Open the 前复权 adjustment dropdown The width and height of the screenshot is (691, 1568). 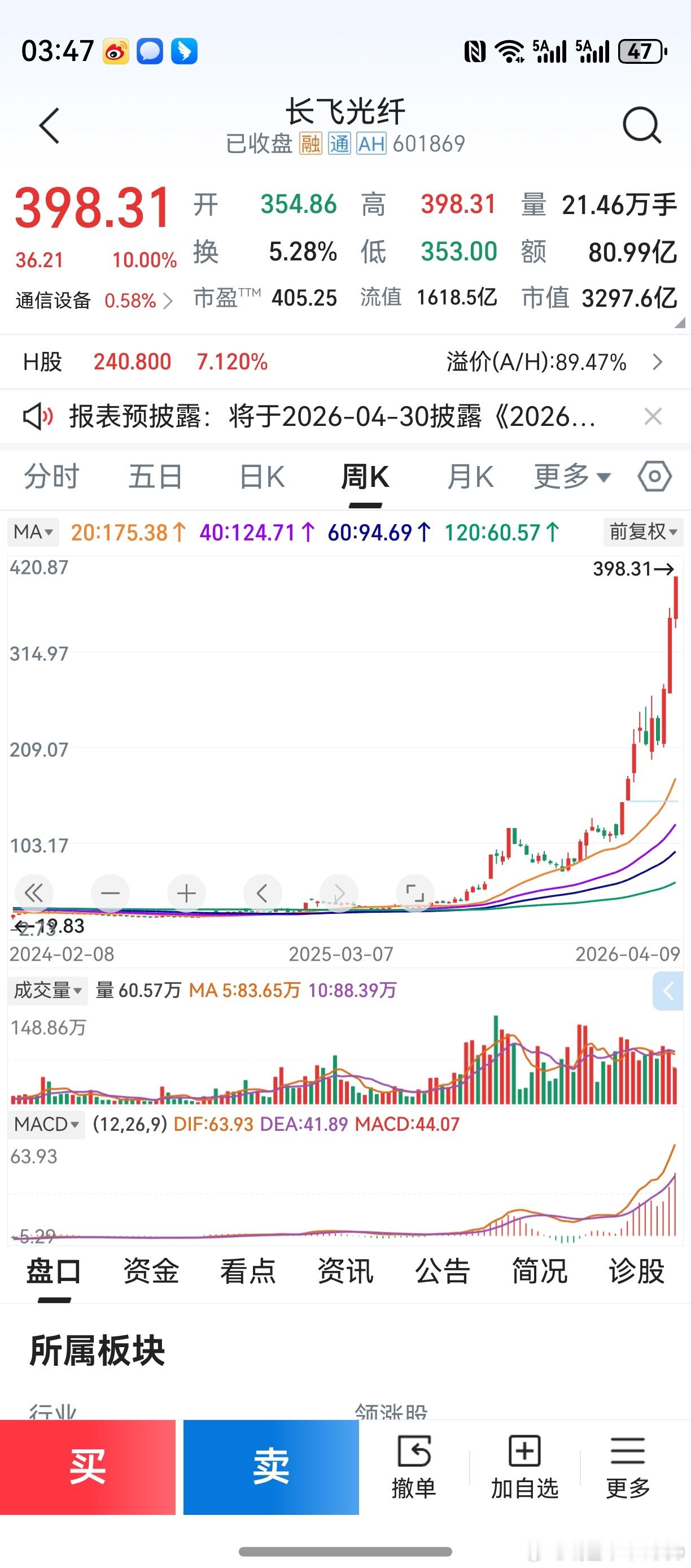[x=643, y=531]
